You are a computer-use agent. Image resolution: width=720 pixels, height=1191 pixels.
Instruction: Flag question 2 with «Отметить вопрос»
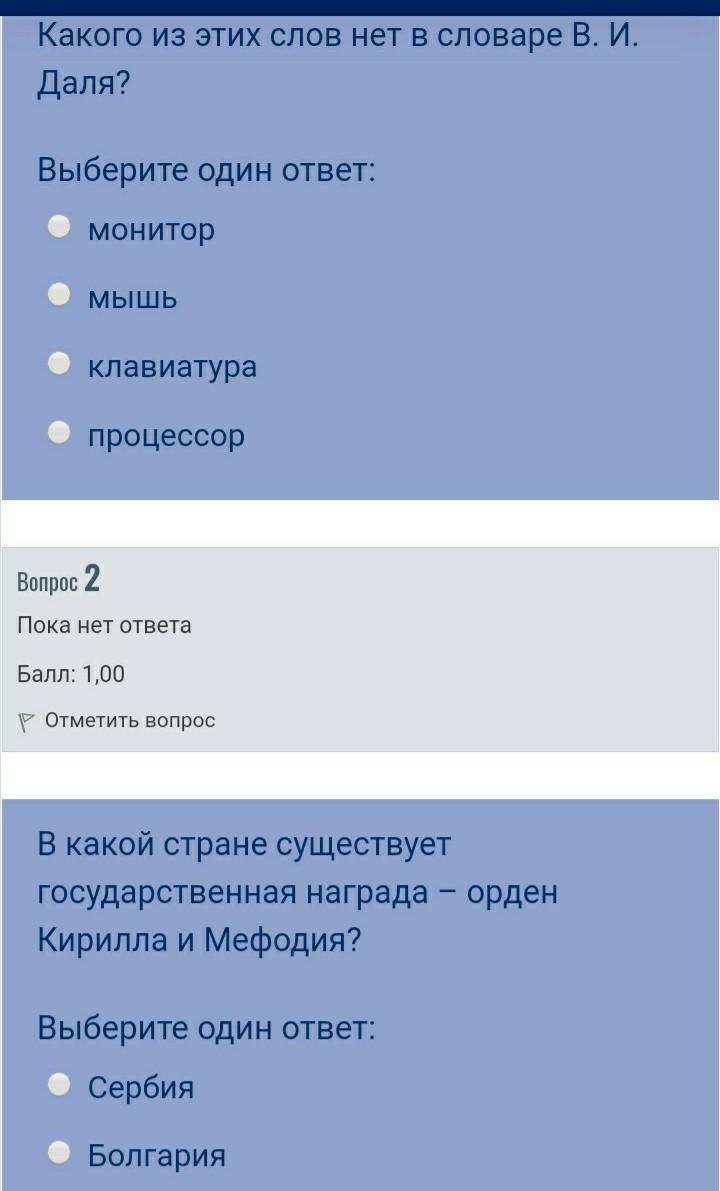coord(117,721)
